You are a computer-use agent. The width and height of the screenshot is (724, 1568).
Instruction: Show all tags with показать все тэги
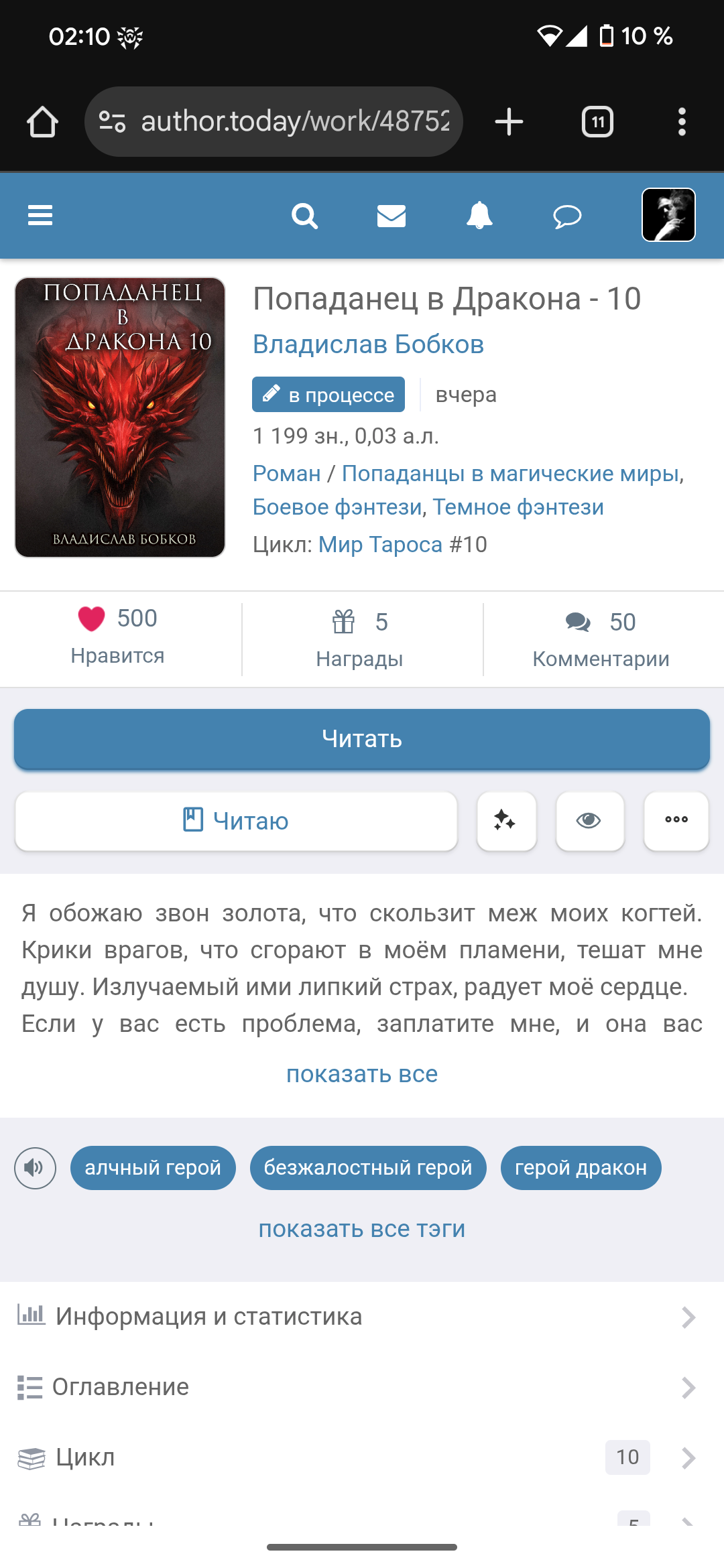click(362, 1229)
